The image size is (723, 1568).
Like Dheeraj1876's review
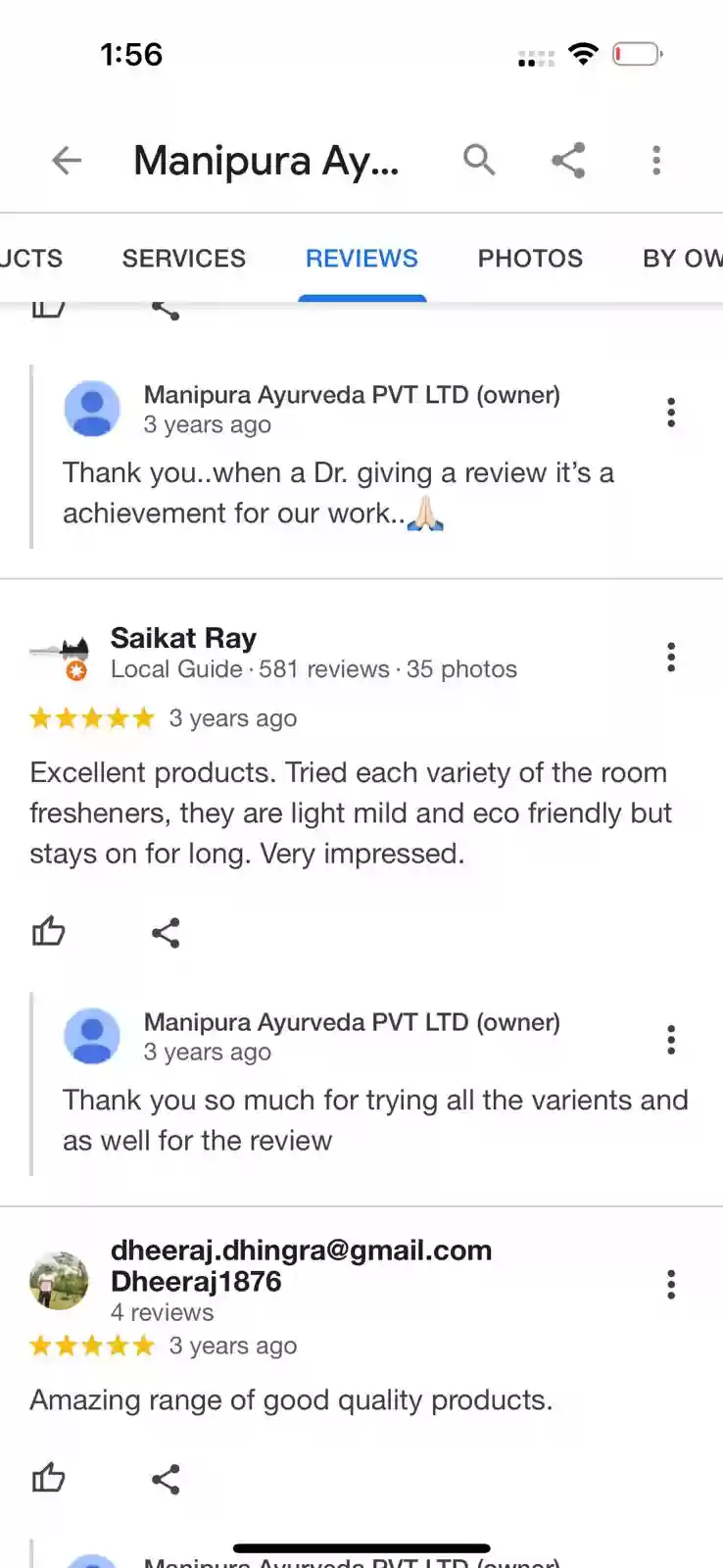pos(48,1477)
